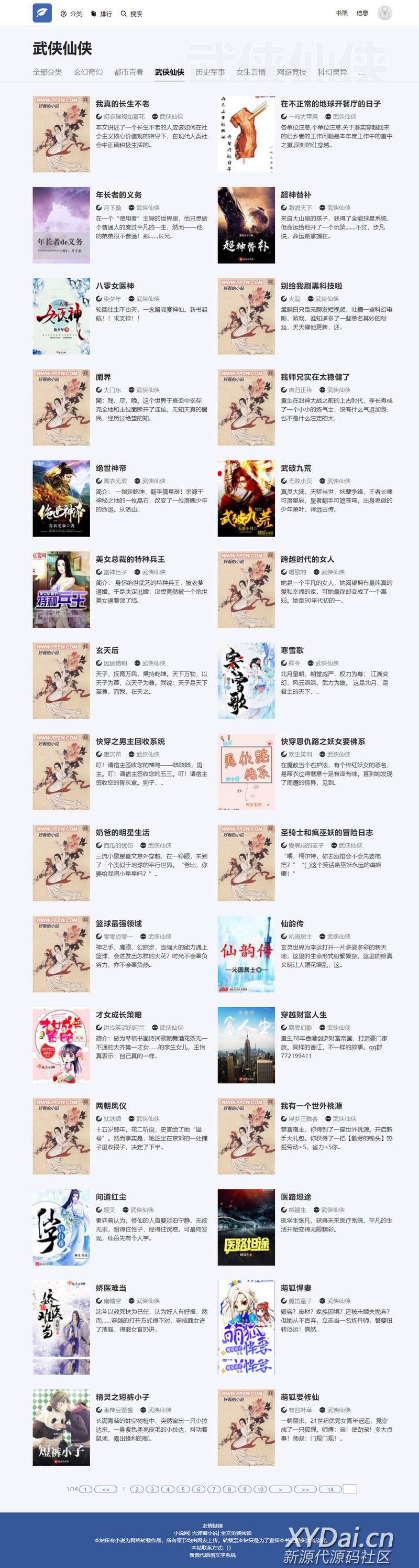Open the 女生言情 category
The width and height of the screenshot is (419, 1568).
coord(250,72)
